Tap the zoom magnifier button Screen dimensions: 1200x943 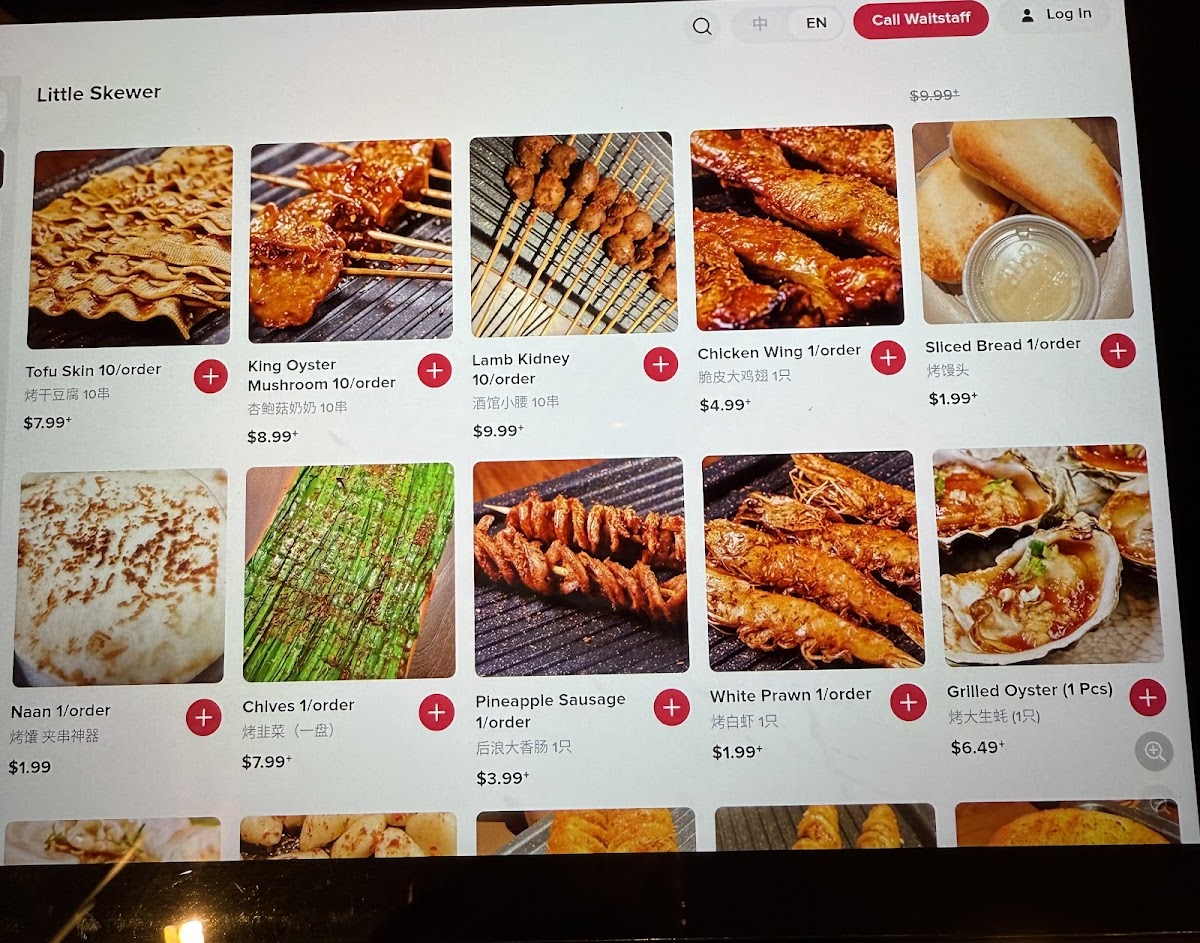coord(1154,751)
